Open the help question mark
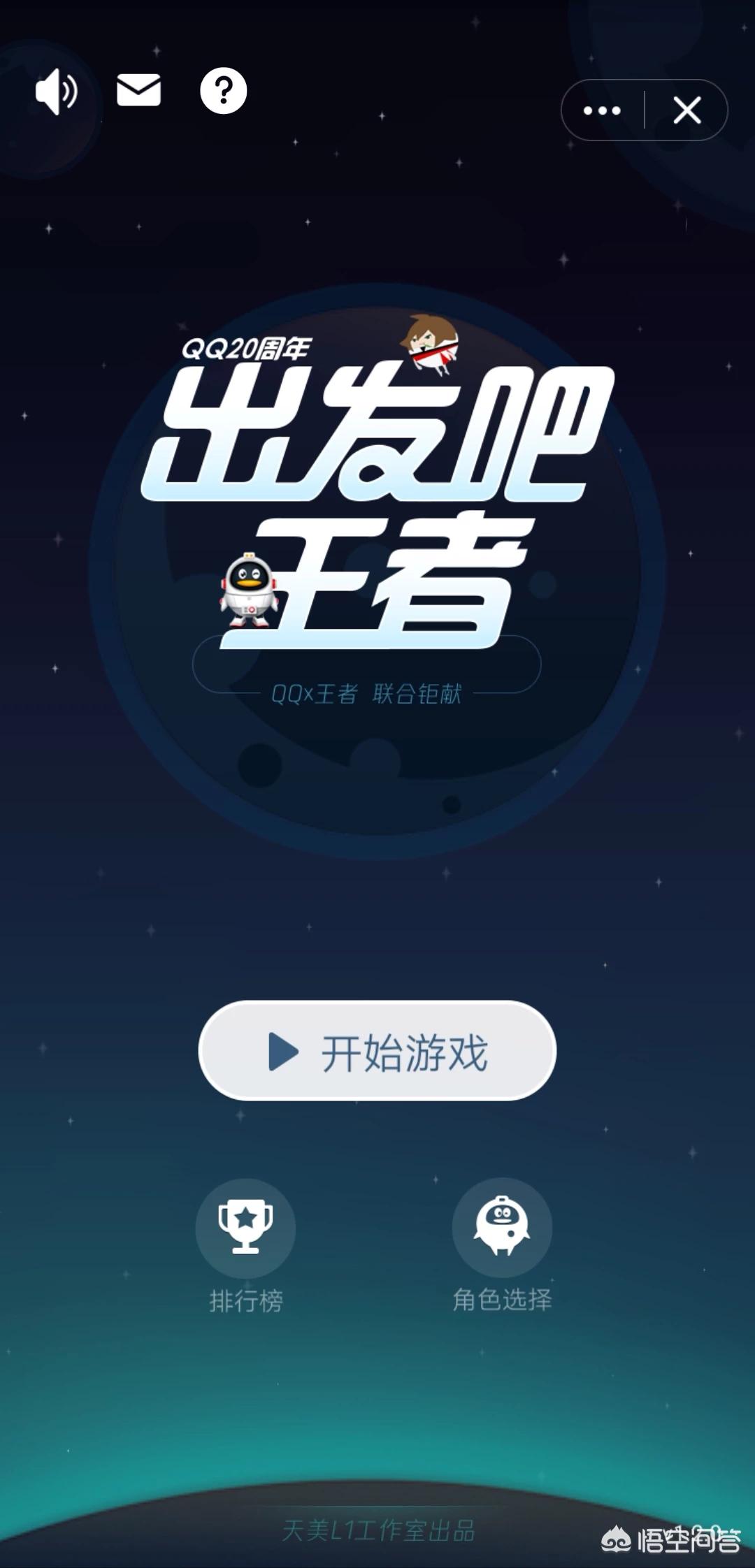Screen dimensions: 755x1568 pos(223,91)
